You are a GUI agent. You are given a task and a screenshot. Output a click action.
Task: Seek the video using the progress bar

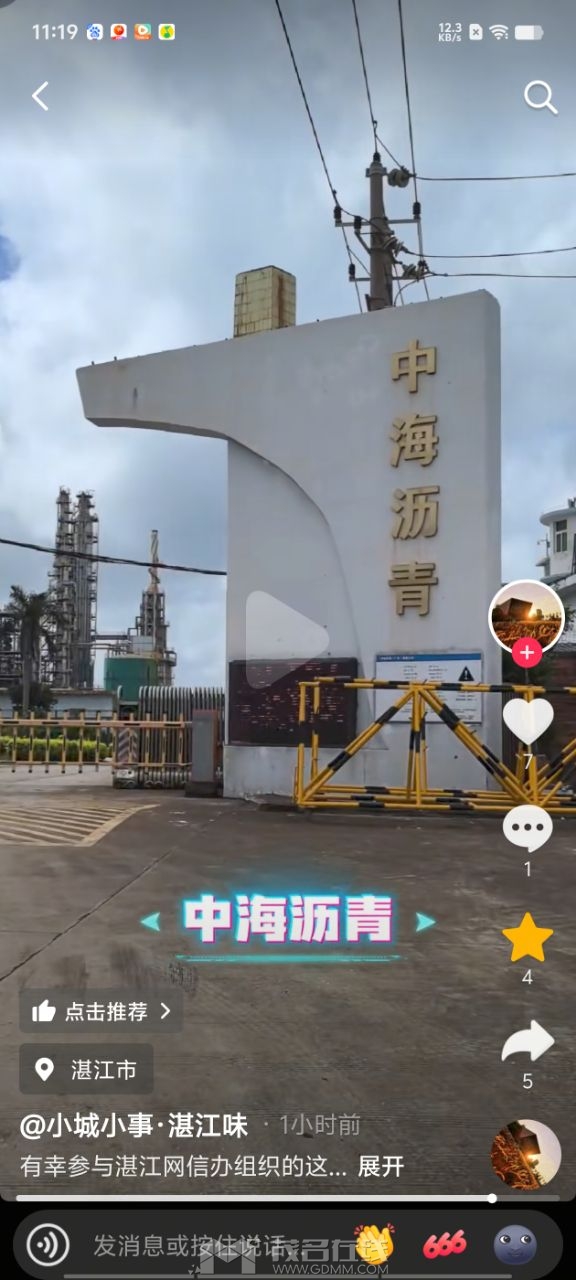tap(288, 1198)
